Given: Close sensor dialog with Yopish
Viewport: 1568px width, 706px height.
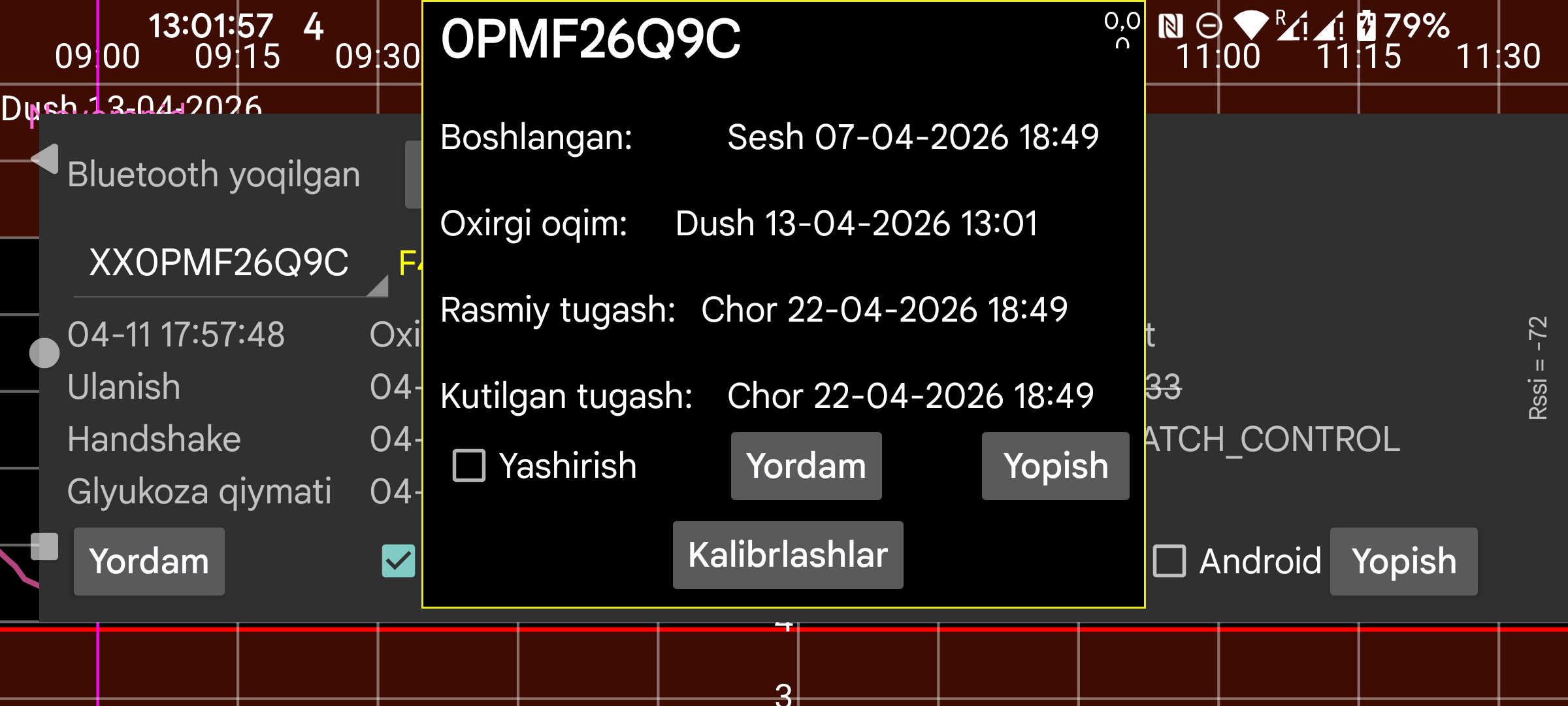Looking at the screenshot, I should 1054,465.
